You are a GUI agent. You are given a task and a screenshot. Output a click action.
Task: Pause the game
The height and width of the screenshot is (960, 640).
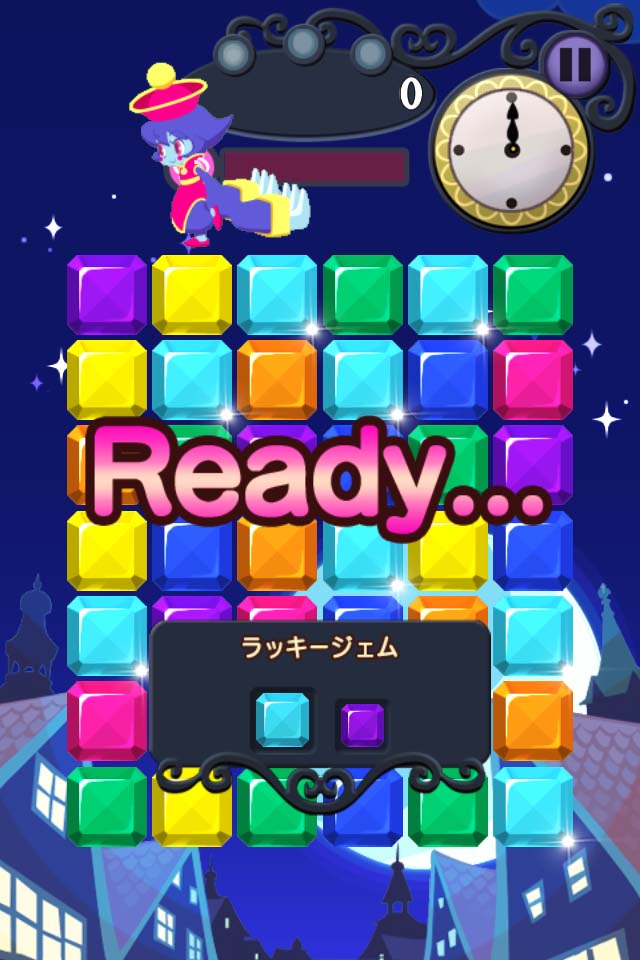click(x=575, y=63)
